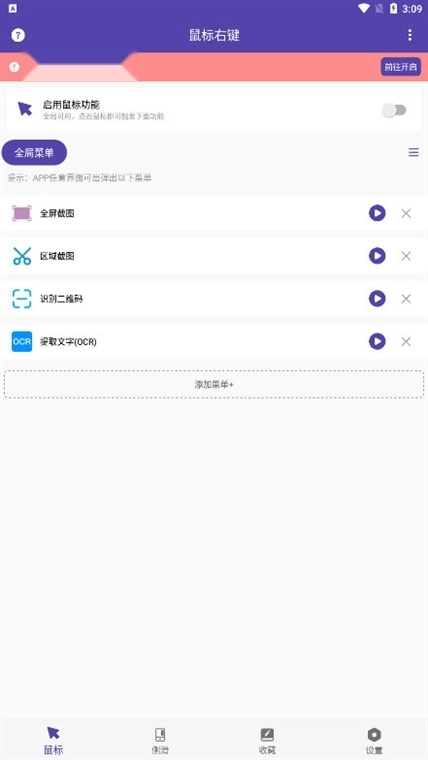Run the 区域截图 play button

(x=377, y=256)
